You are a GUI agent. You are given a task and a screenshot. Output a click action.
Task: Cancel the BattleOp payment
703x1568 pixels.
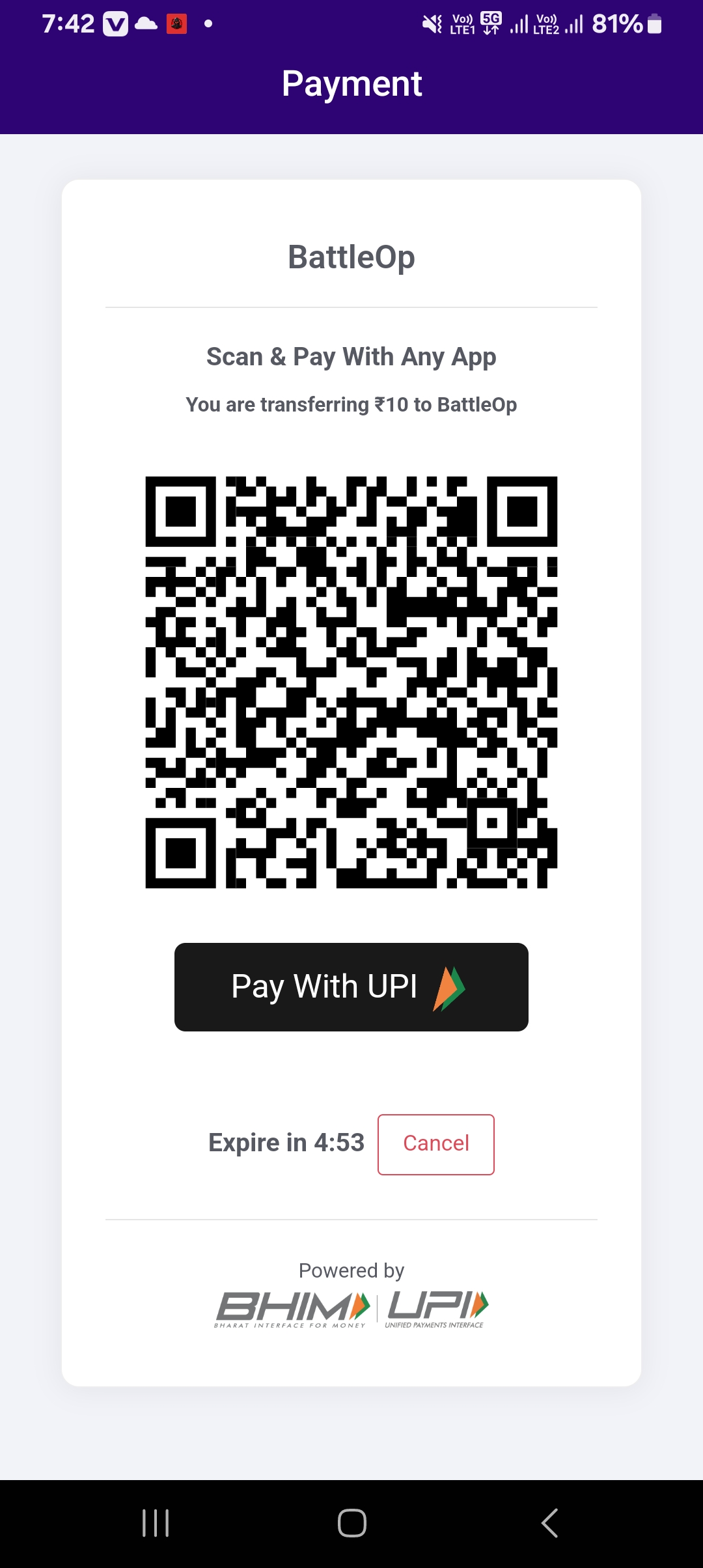435,1144
